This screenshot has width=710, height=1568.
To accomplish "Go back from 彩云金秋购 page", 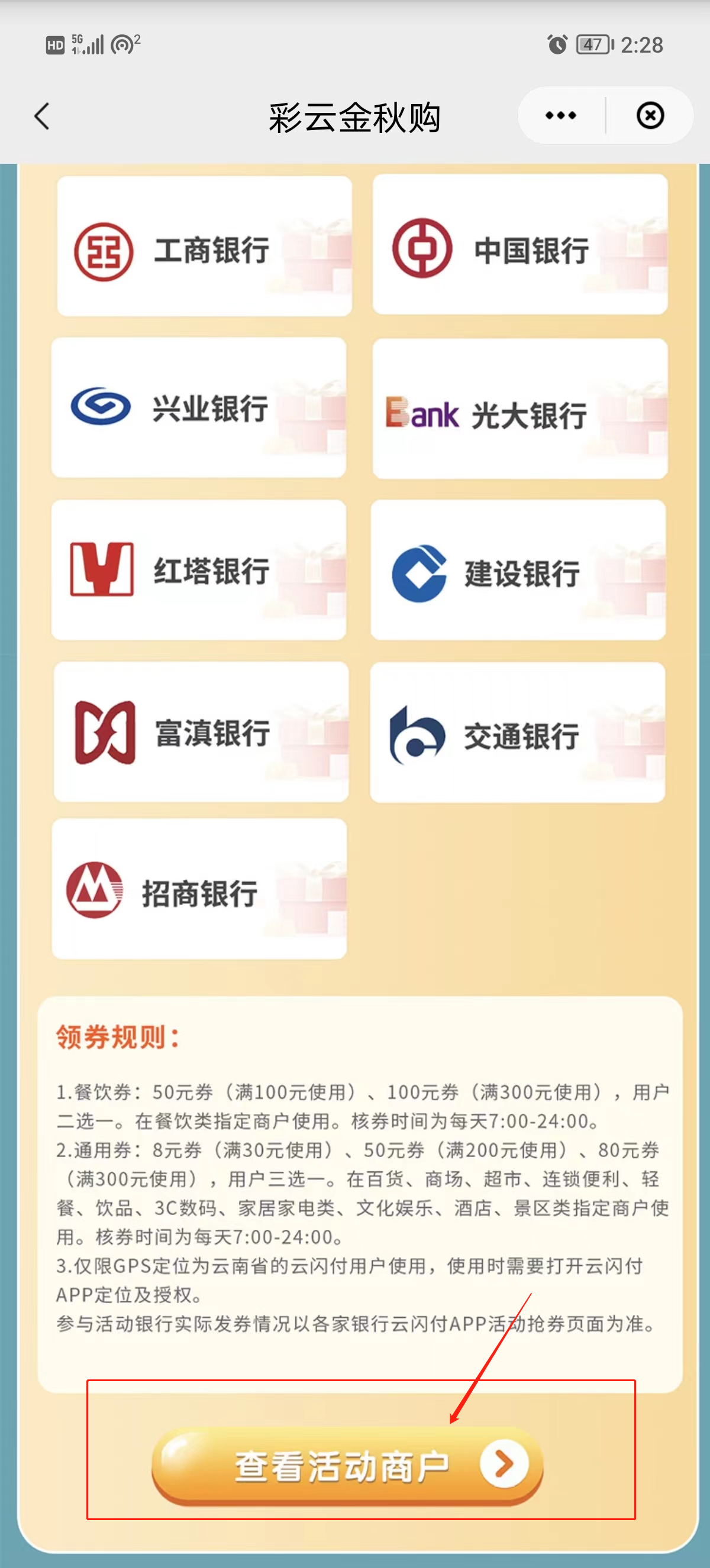I will [x=41, y=116].
